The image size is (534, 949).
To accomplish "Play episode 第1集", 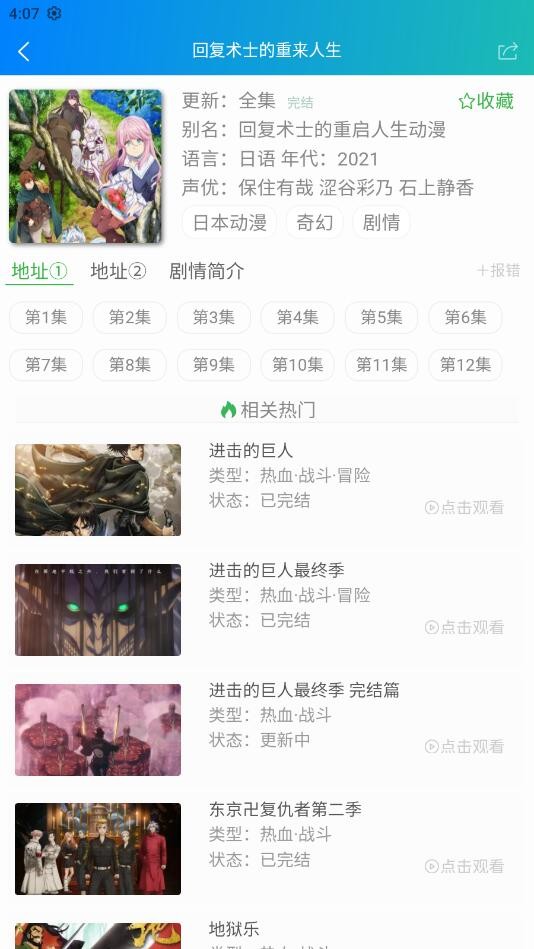I will pyautogui.click(x=46, y=317).
